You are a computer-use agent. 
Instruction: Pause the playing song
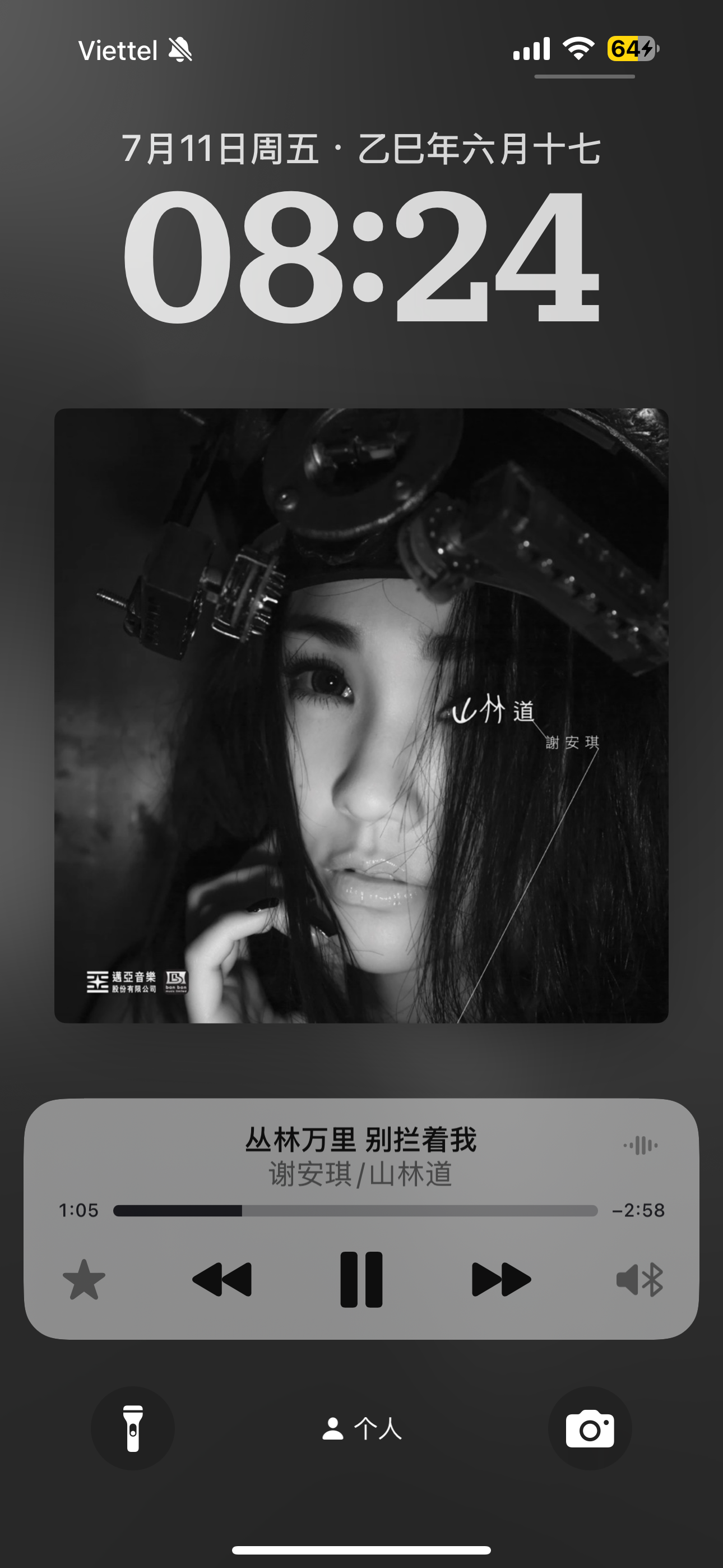[361, 1280]
